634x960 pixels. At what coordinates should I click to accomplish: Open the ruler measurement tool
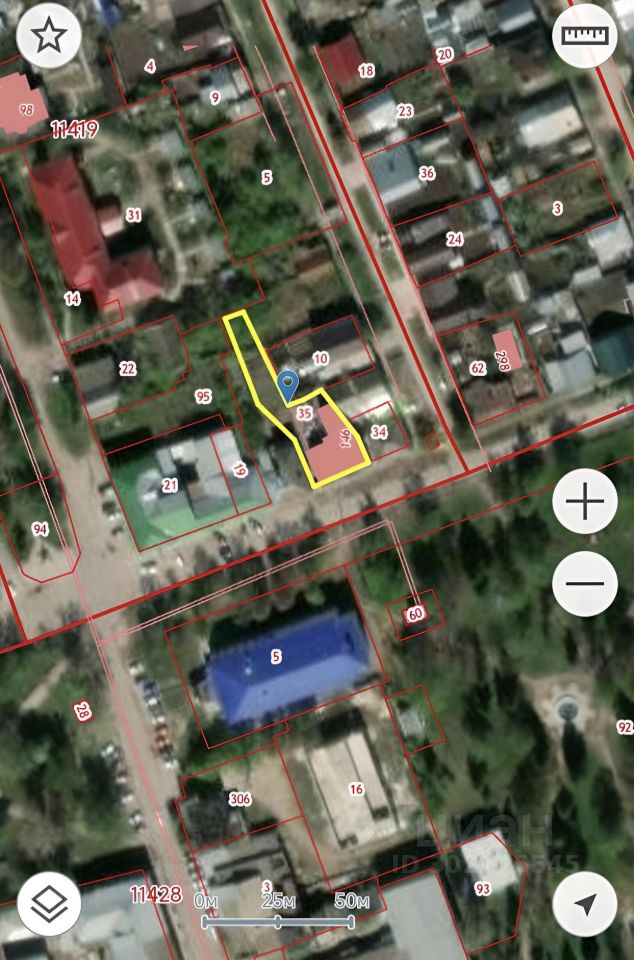[x=585, y=37]
